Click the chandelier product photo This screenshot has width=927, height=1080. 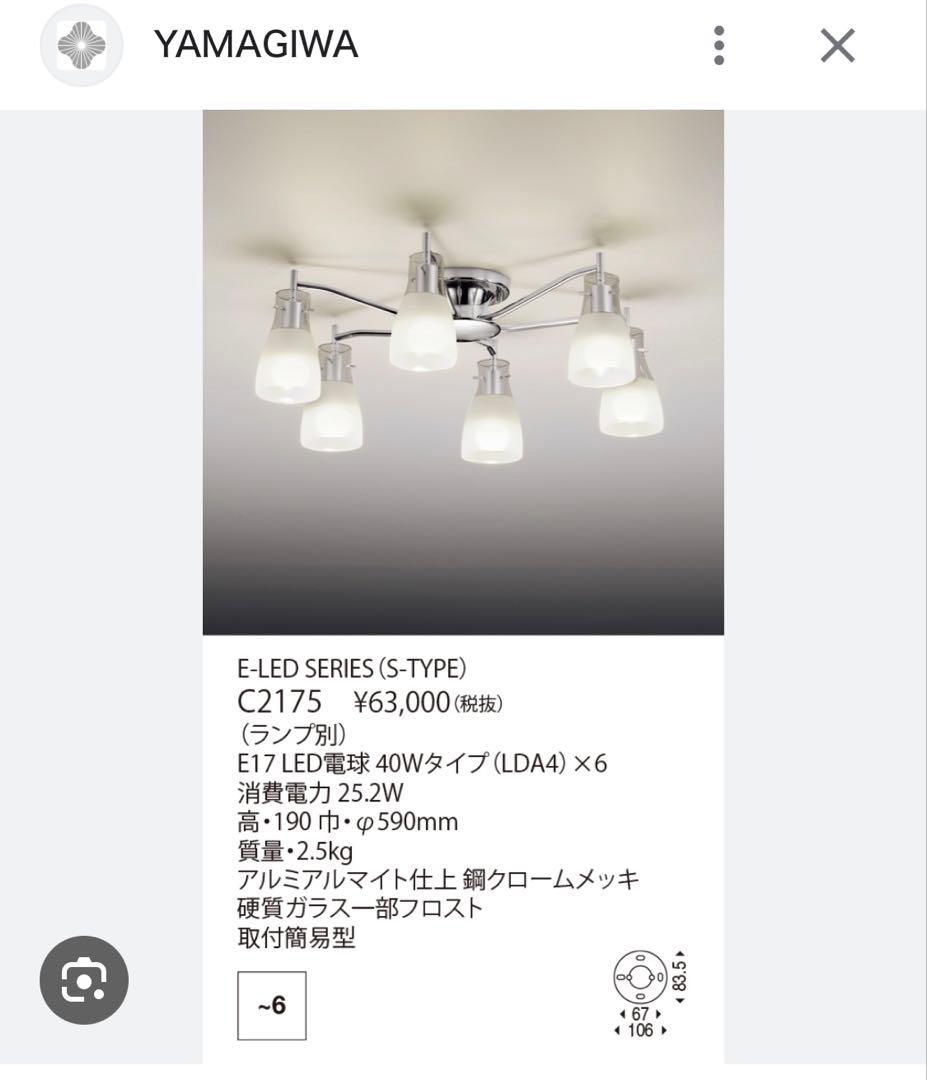pos(463,370)
